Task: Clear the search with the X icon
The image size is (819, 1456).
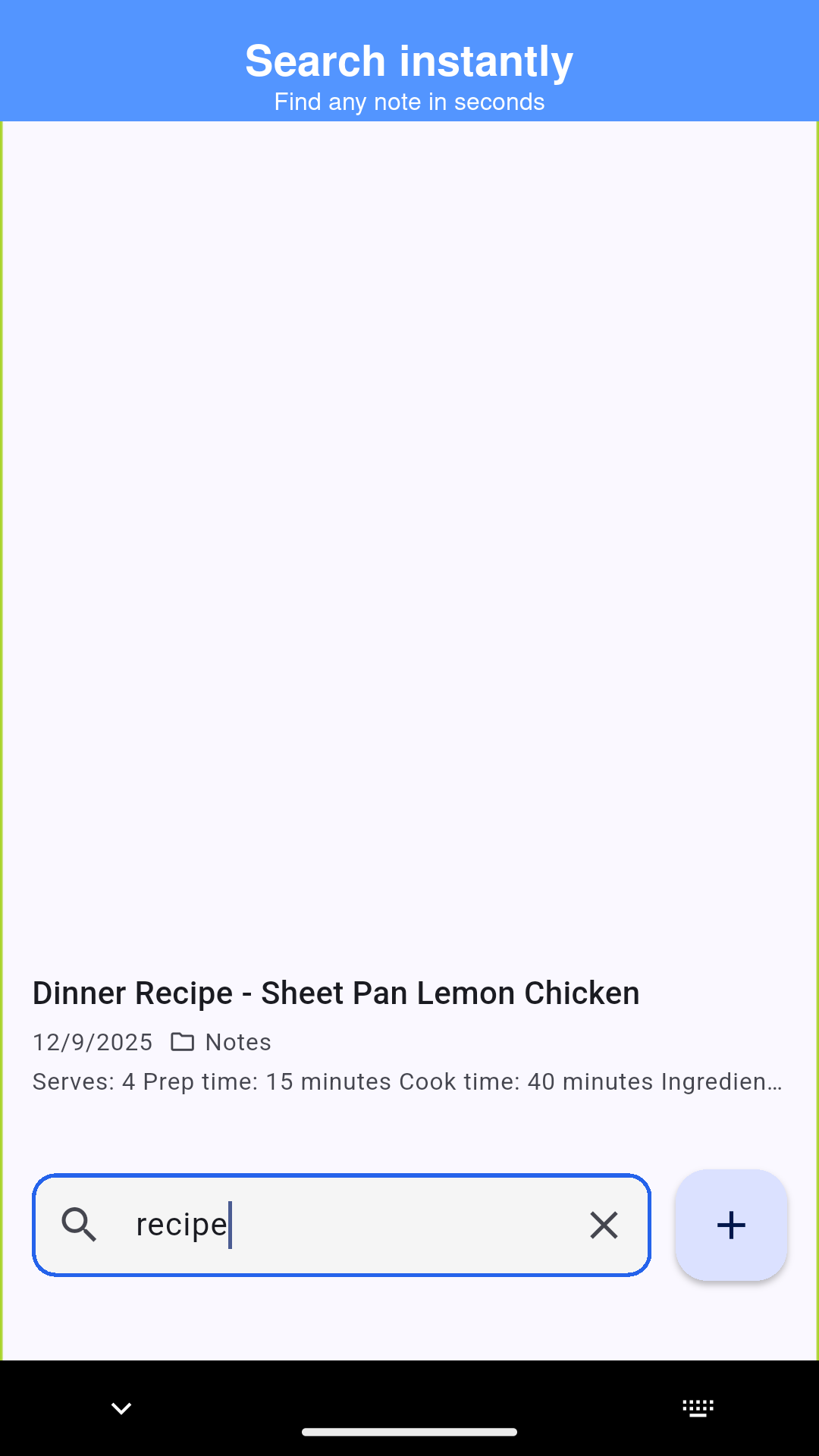Action: (604, 1225)
